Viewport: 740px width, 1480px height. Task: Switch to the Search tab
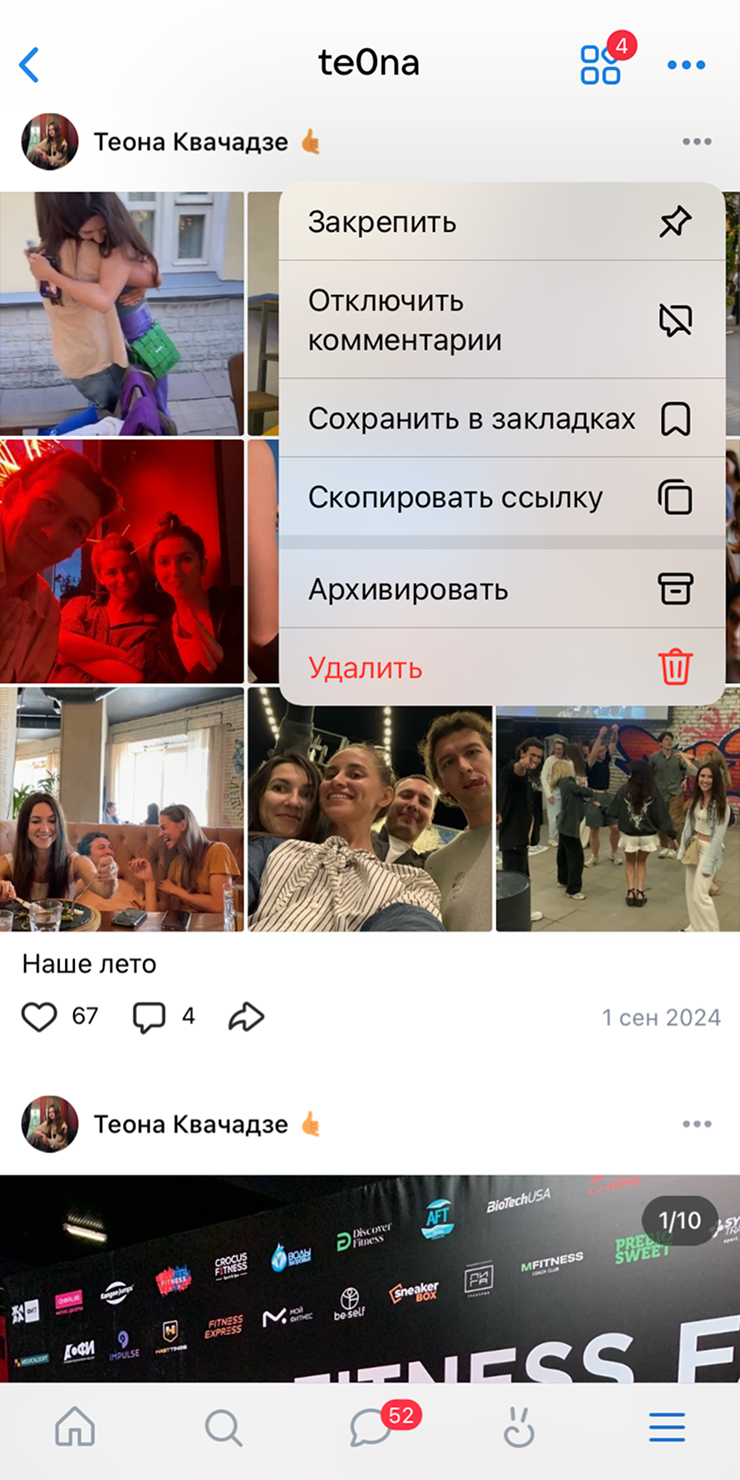tap(223, 1428)
